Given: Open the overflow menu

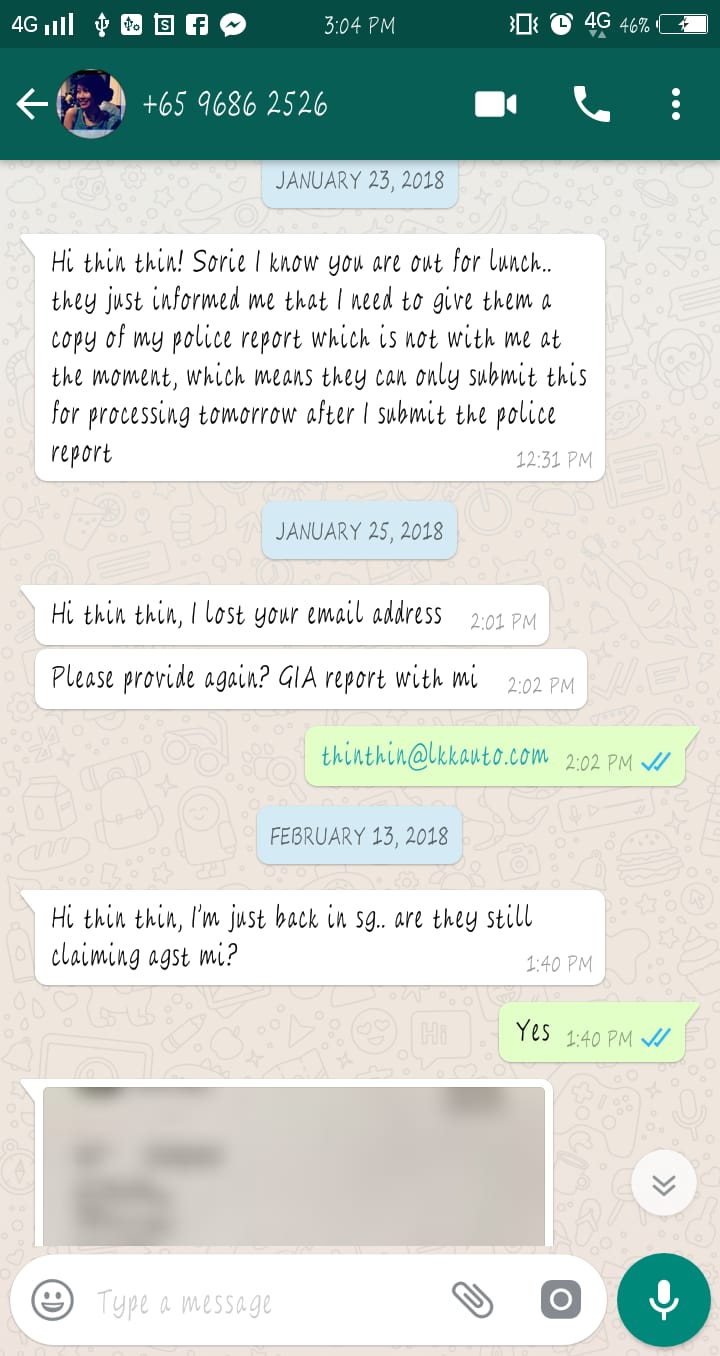Looking at the screenshot, I should coord(676,104).
